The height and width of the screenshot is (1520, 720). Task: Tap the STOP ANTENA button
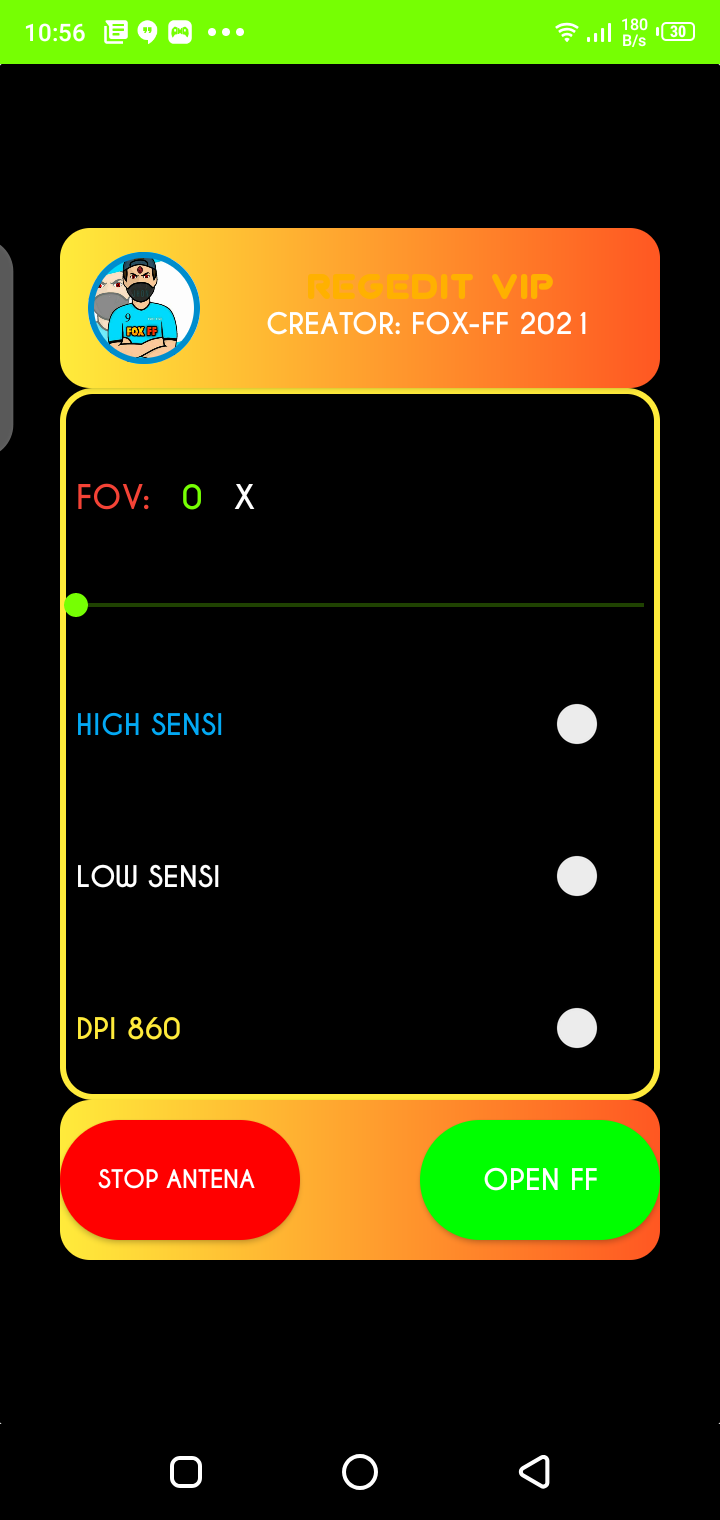coord(180,1179)
